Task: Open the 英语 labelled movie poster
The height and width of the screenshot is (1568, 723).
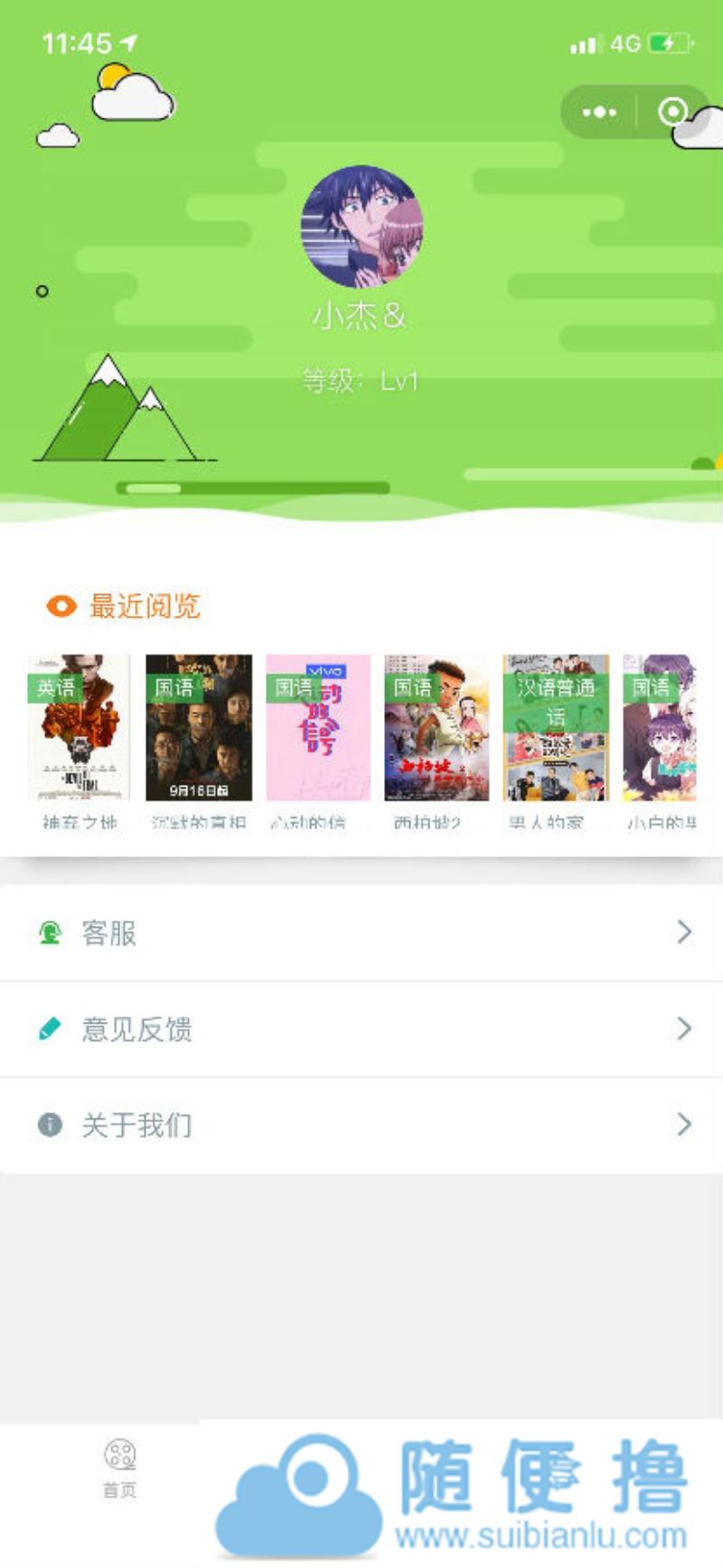Action: (x=80, y=728)
